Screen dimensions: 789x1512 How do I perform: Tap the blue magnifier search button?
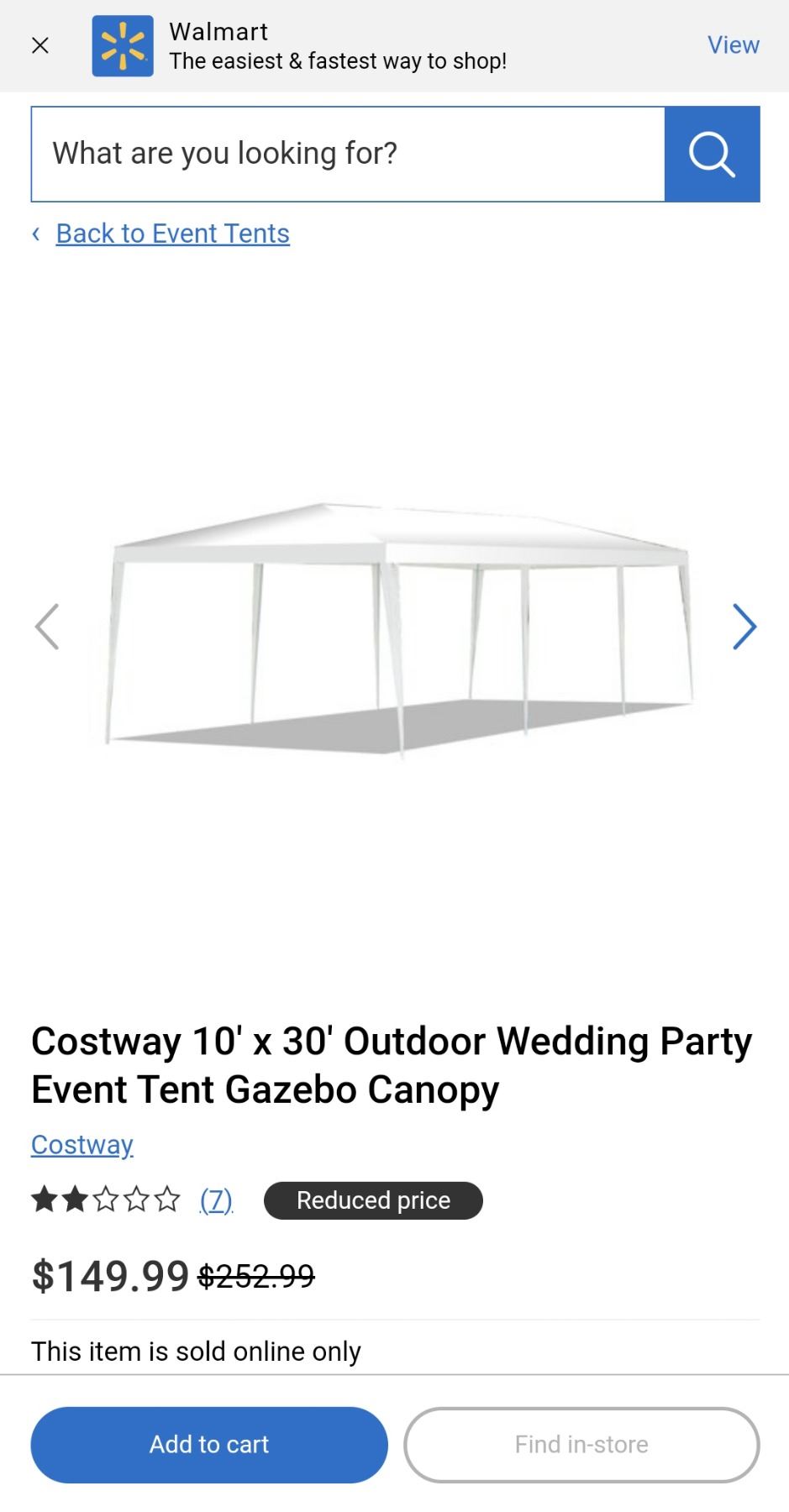712,154
